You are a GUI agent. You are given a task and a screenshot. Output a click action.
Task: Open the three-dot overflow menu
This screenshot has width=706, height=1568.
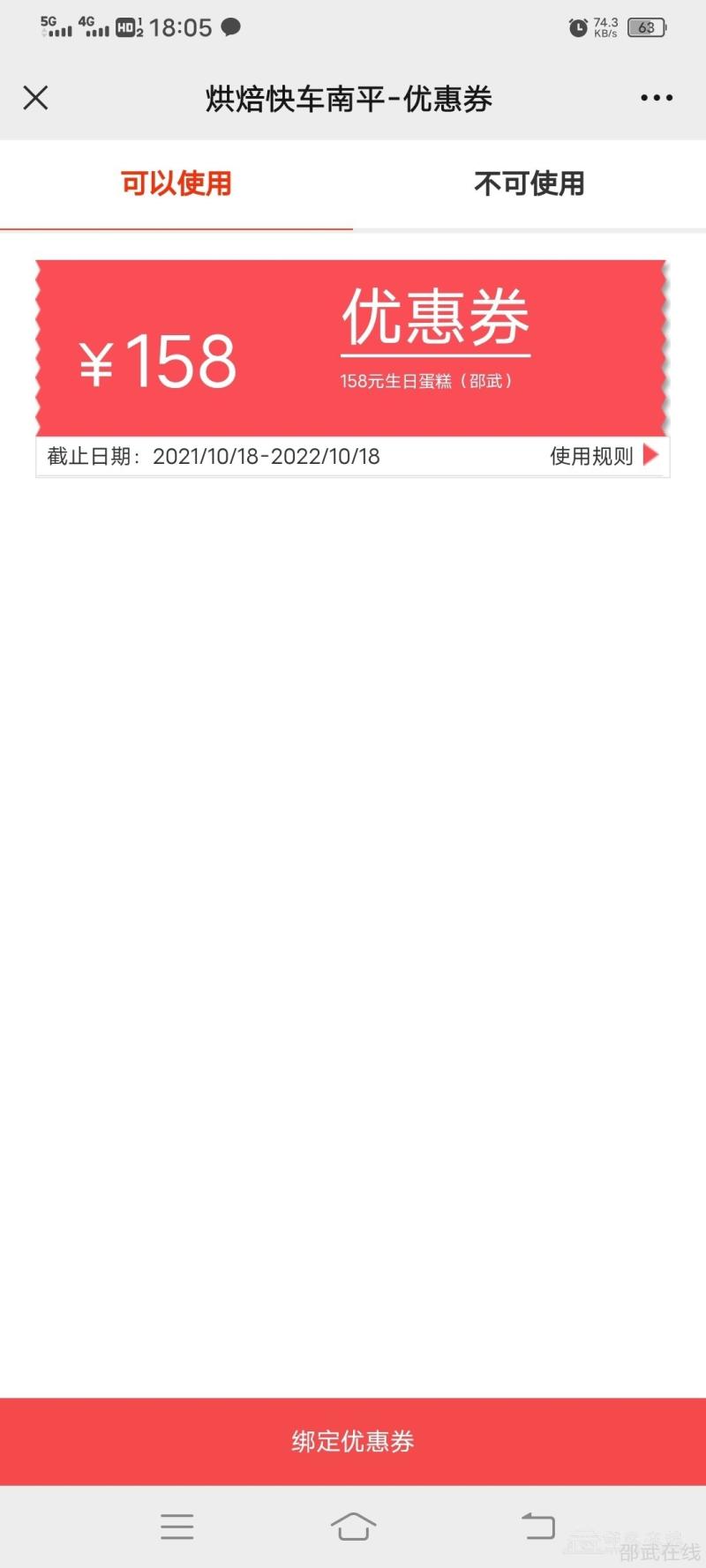click(657, 98)
